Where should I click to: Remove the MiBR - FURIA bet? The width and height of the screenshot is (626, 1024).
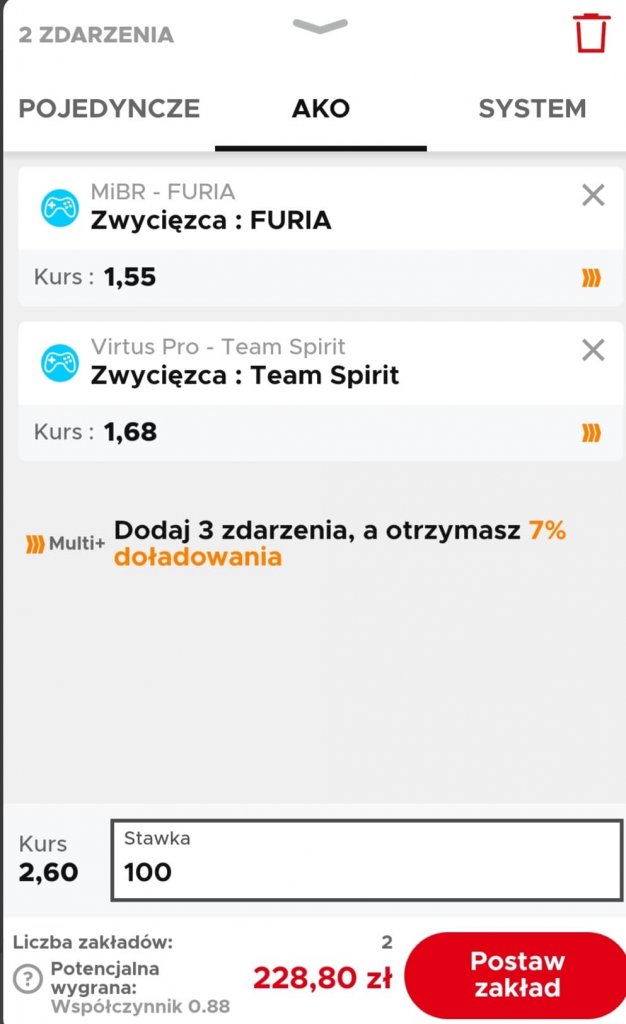pyautogui.click(x=593, y=195)
